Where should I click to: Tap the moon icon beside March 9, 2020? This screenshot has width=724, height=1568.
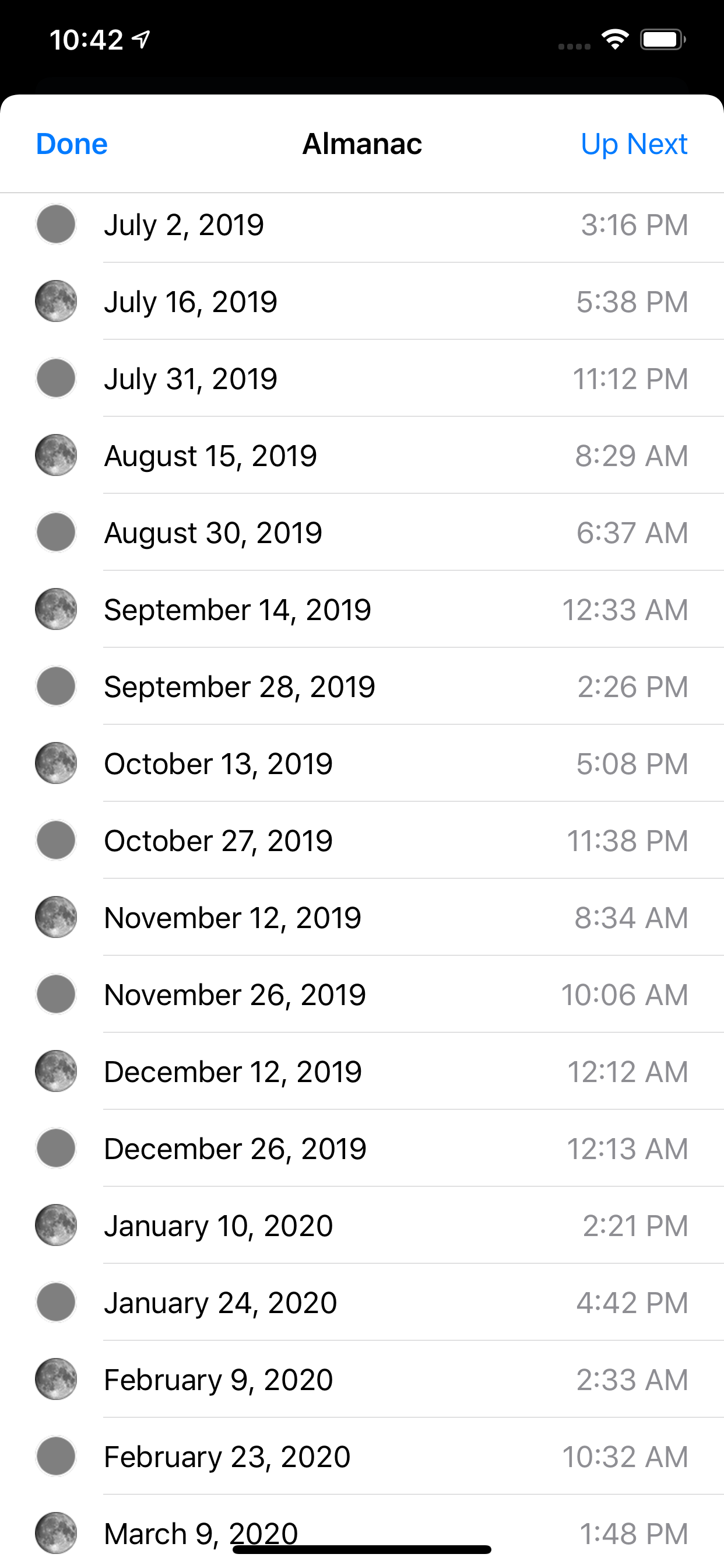pos(55,1534)
